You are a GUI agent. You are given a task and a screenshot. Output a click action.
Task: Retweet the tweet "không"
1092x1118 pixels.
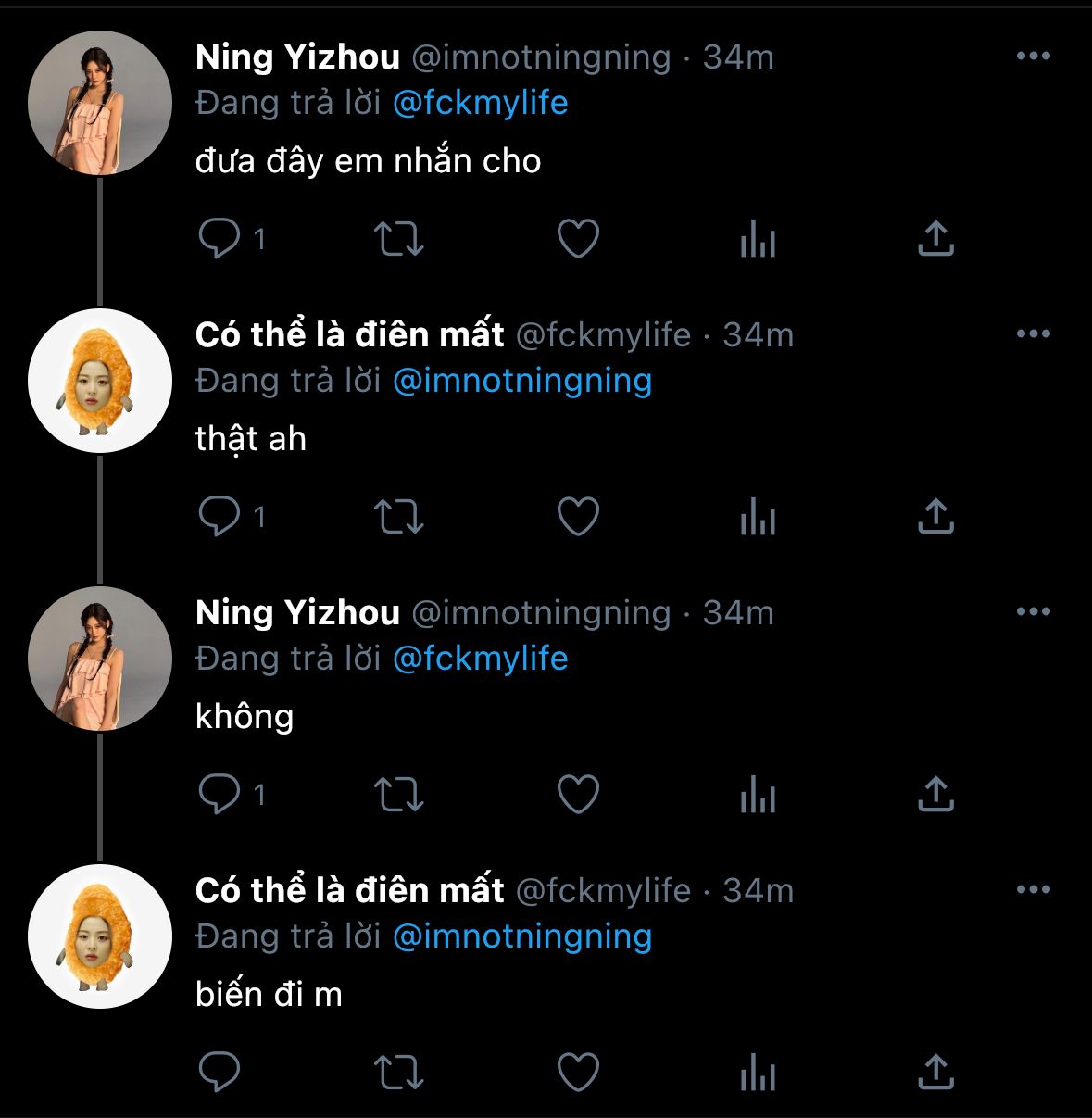tap(398, 795)
